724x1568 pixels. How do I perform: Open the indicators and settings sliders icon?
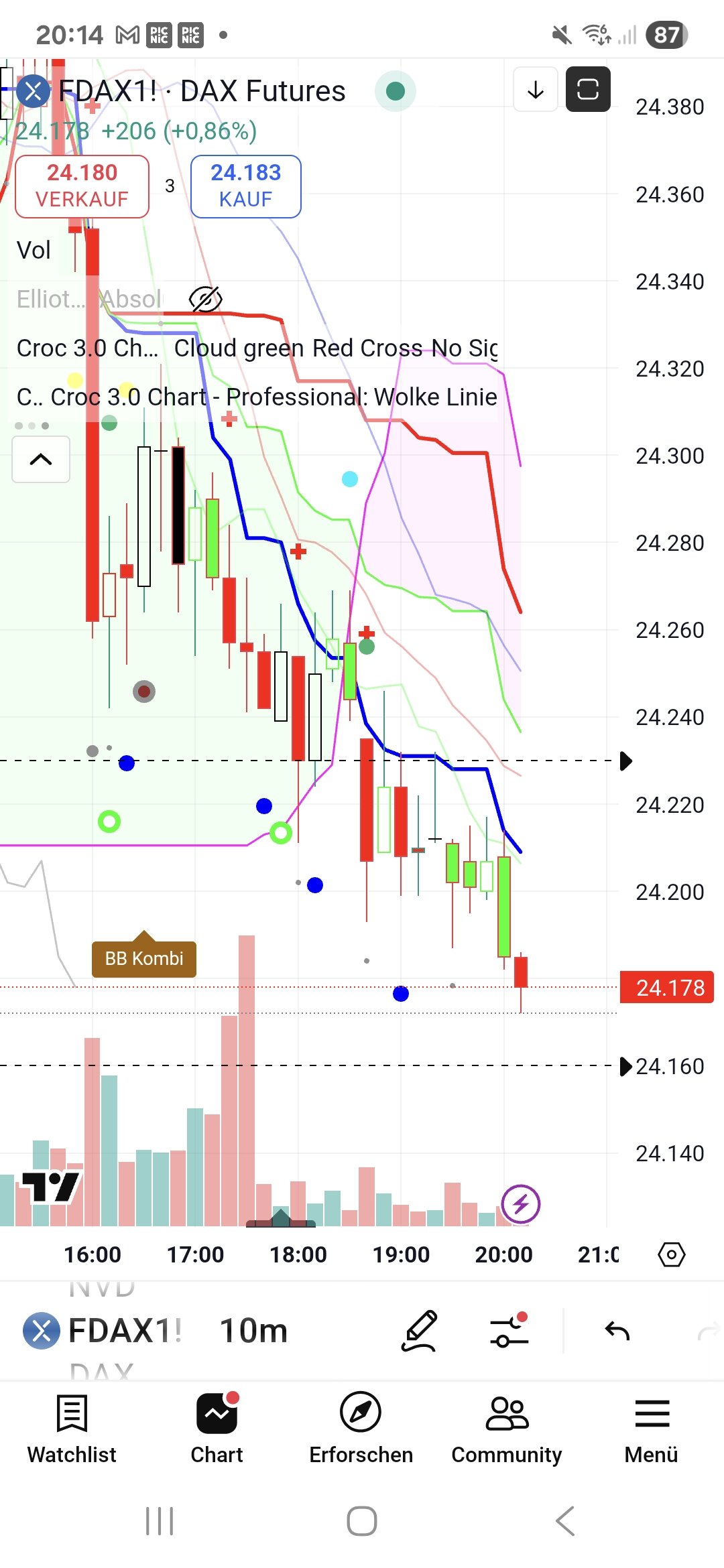click(x=509, y=1331)
